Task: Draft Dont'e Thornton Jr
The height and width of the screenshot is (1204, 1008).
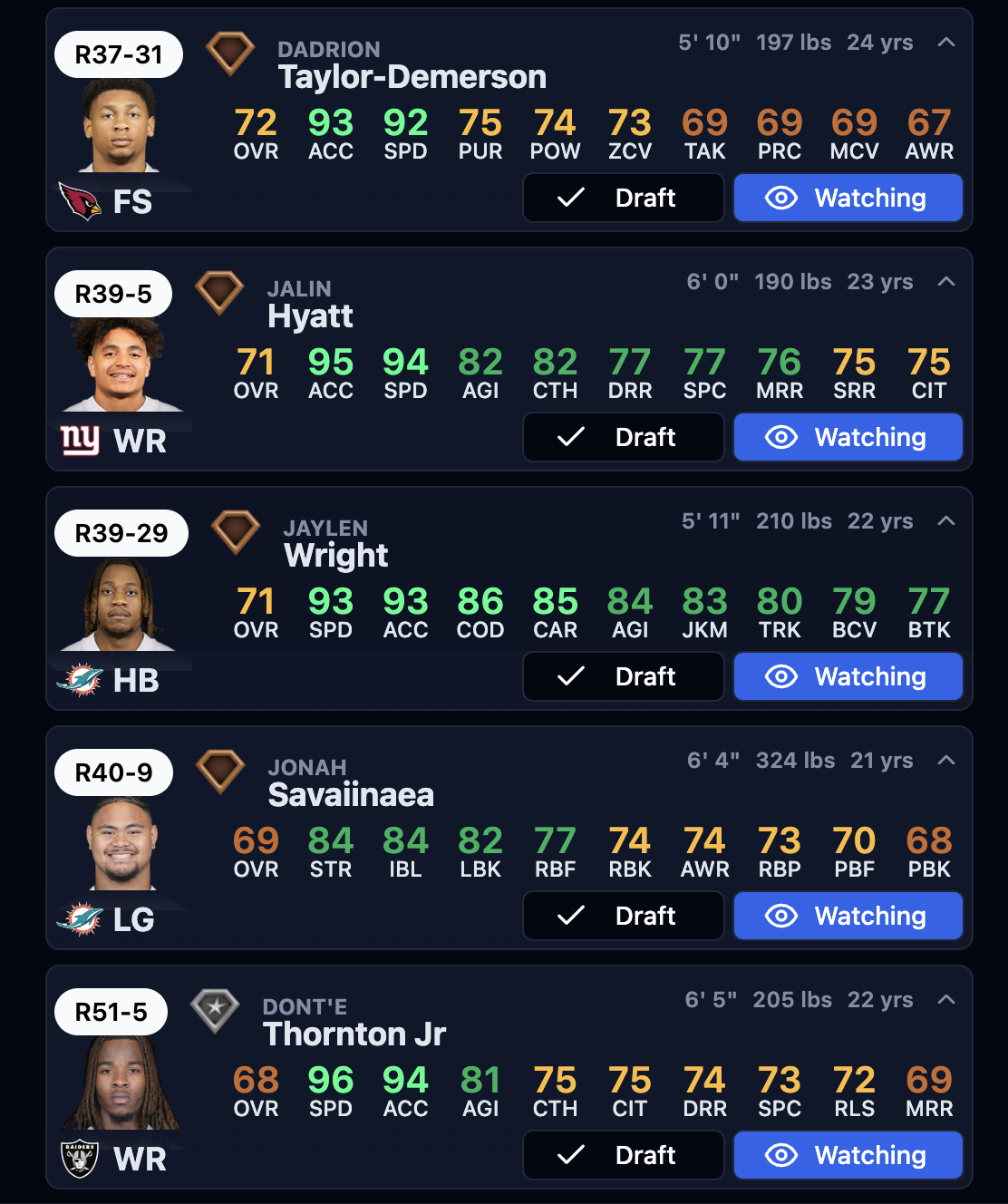Action: [x=623, y=1155]
